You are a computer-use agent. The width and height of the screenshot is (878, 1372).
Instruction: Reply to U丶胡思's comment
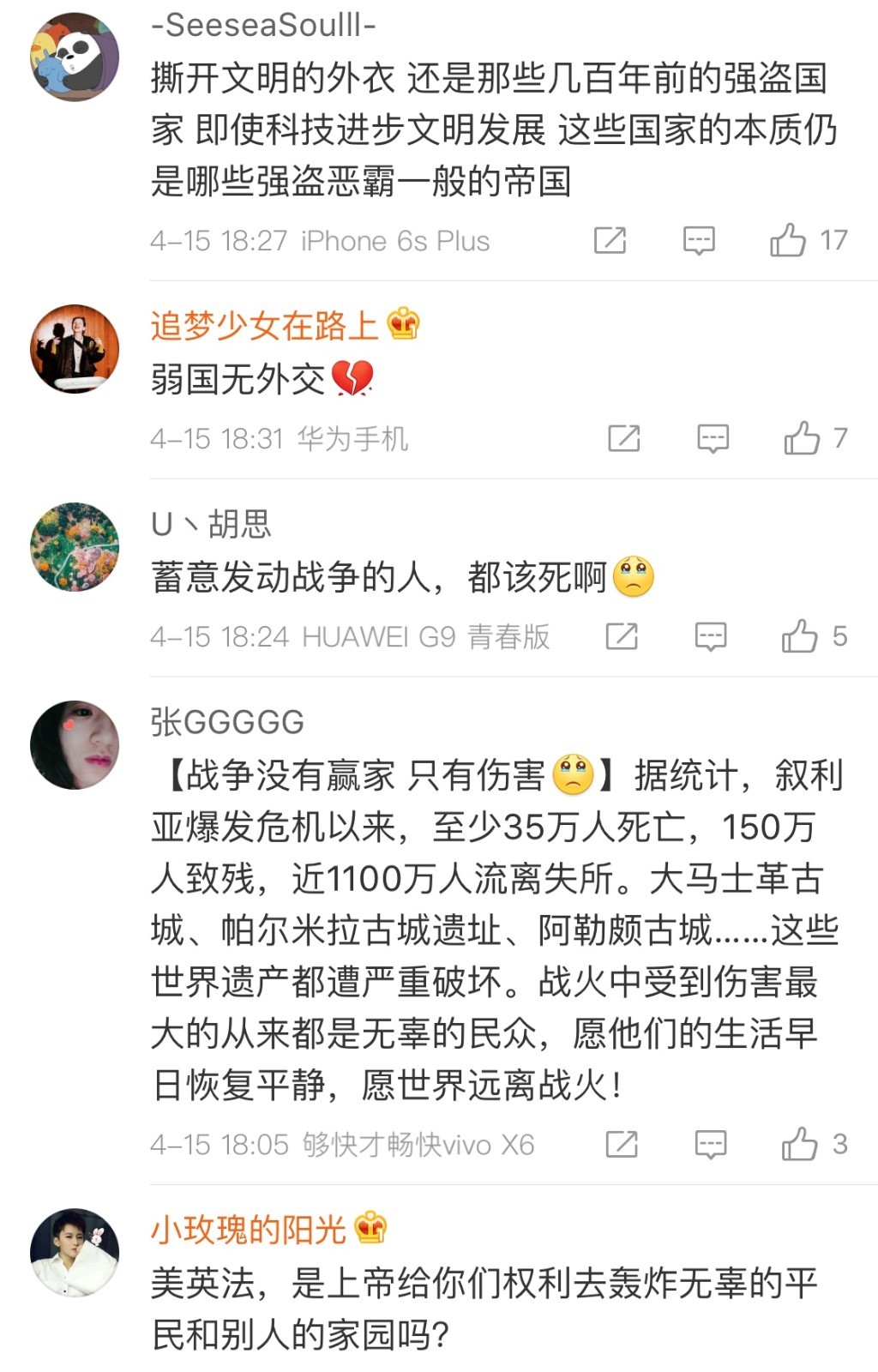710,636
